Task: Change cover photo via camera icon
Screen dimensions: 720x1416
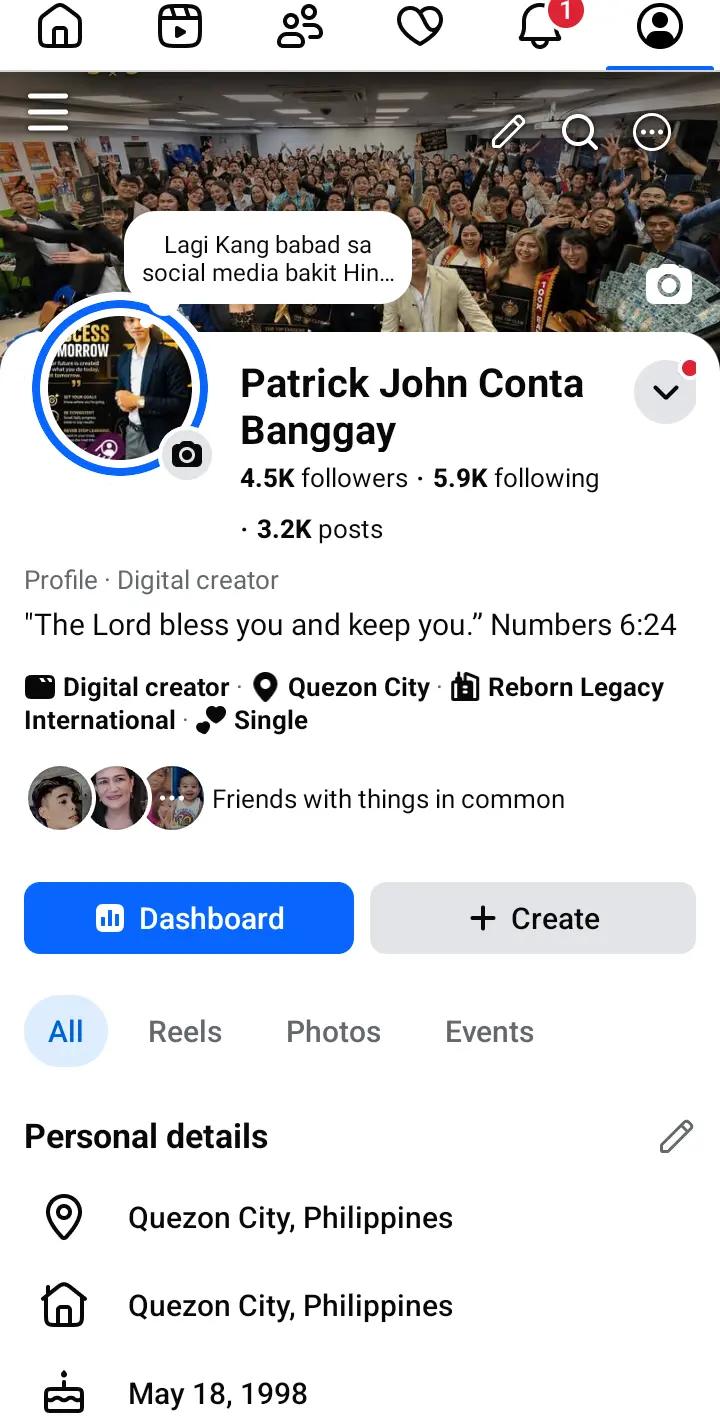Action: [669, 286]
